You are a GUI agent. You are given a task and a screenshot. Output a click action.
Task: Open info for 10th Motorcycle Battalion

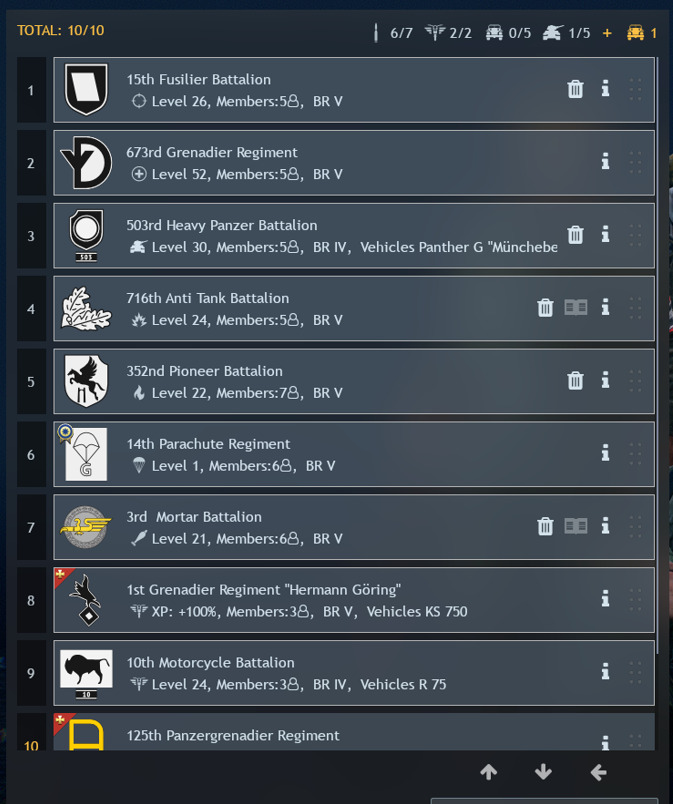pos(605,672)
